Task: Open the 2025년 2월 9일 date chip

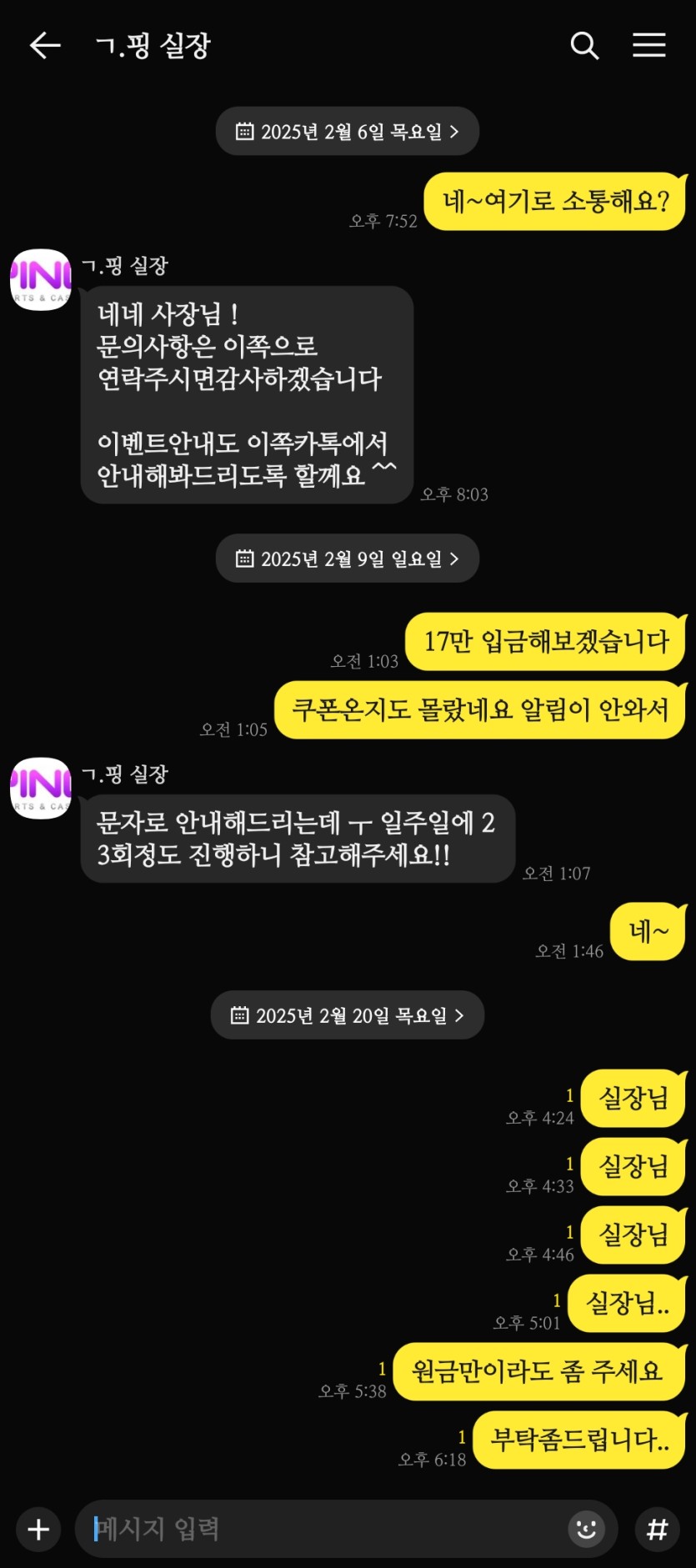Action: [347, 559]
